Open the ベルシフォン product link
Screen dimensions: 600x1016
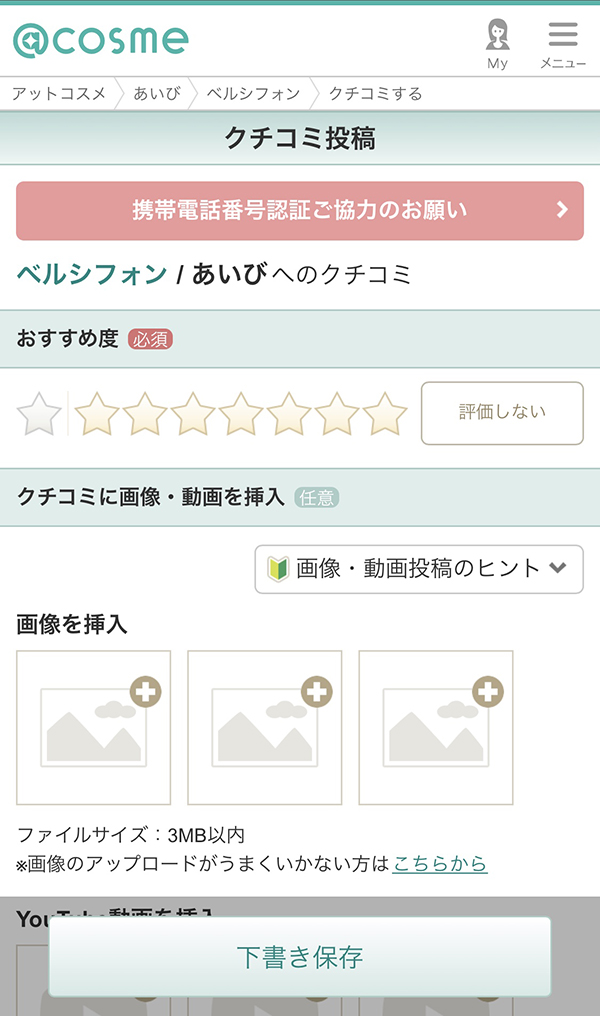coord(92,274)
